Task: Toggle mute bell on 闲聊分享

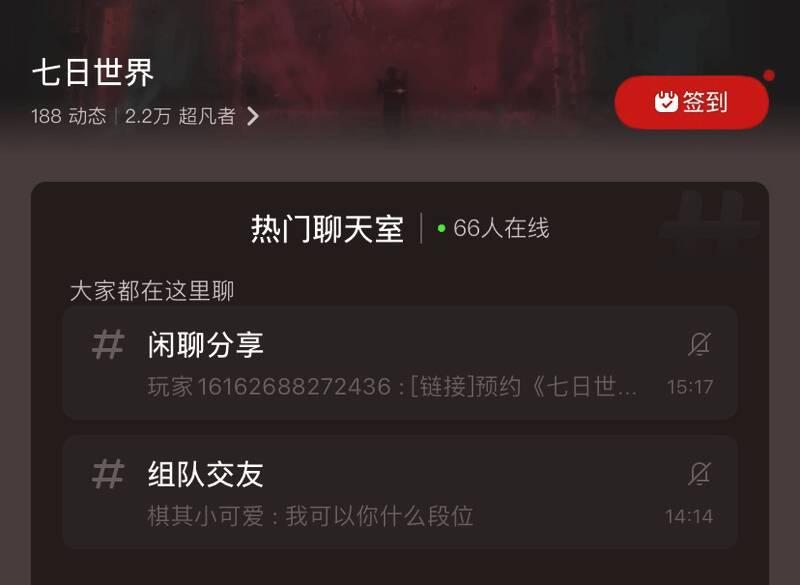Action: tap(699, 345)
